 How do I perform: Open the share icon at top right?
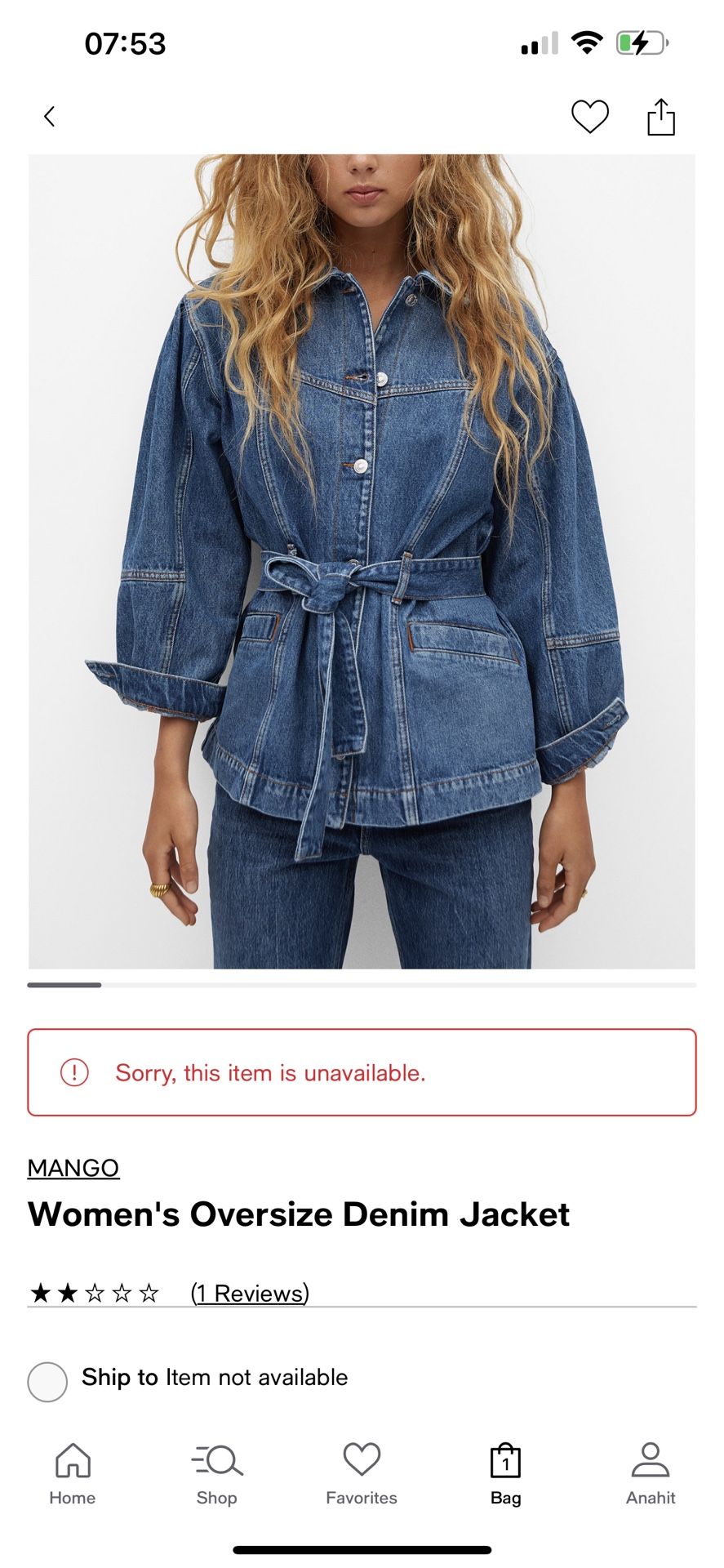(661, 116)
